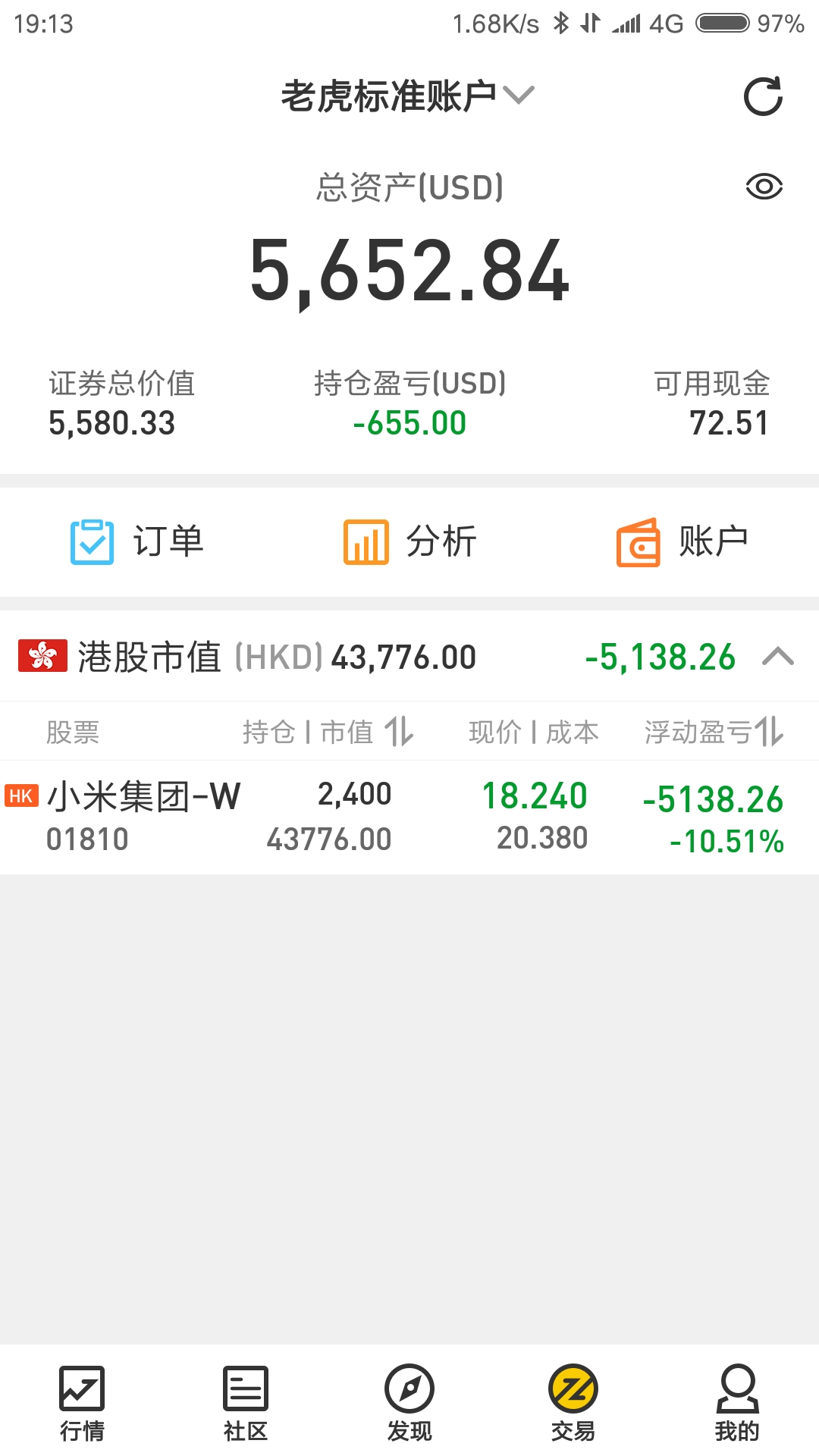This screenshot has width=819, height=1456.
Task: Select the 交易 tab
Action: 573,1404
